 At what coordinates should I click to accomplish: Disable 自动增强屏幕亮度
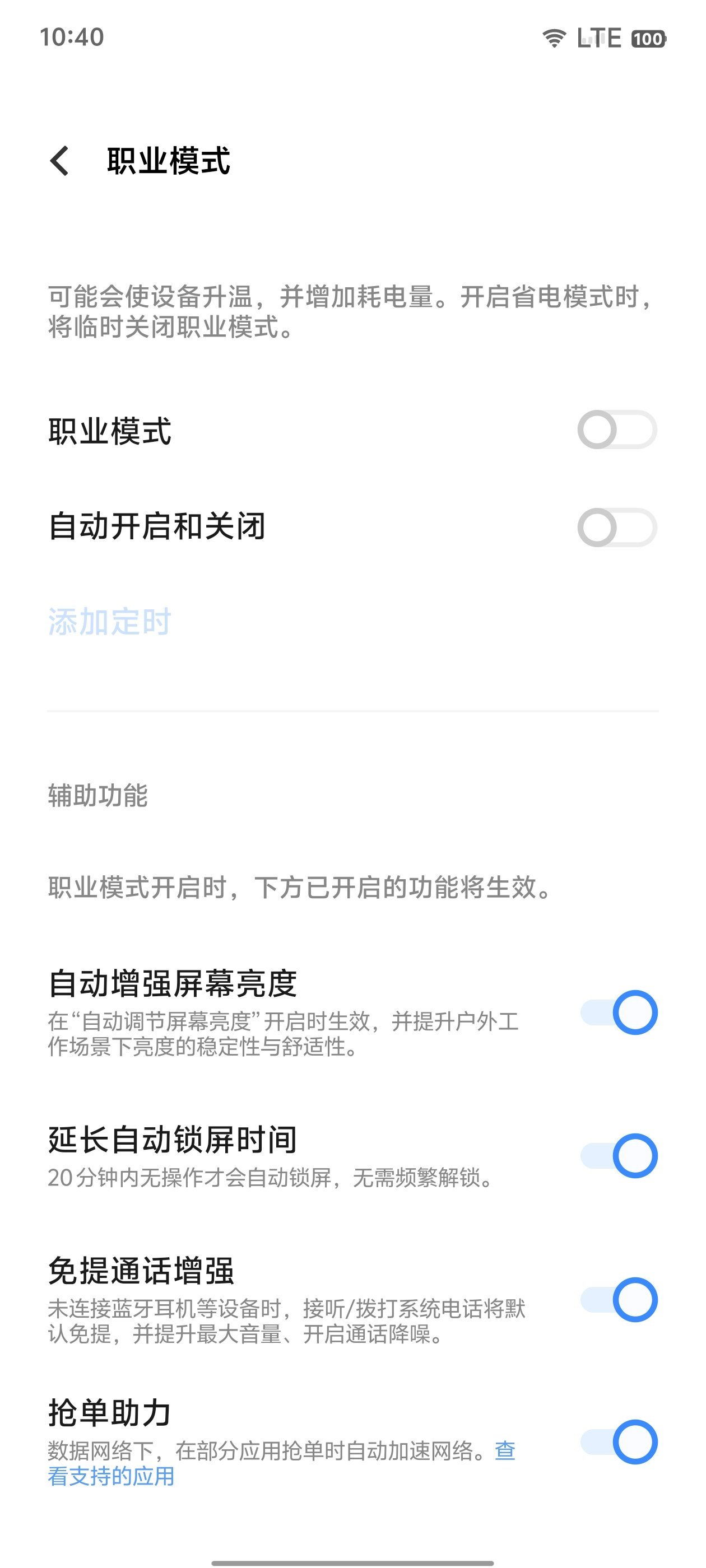(x=618, y=1012)
